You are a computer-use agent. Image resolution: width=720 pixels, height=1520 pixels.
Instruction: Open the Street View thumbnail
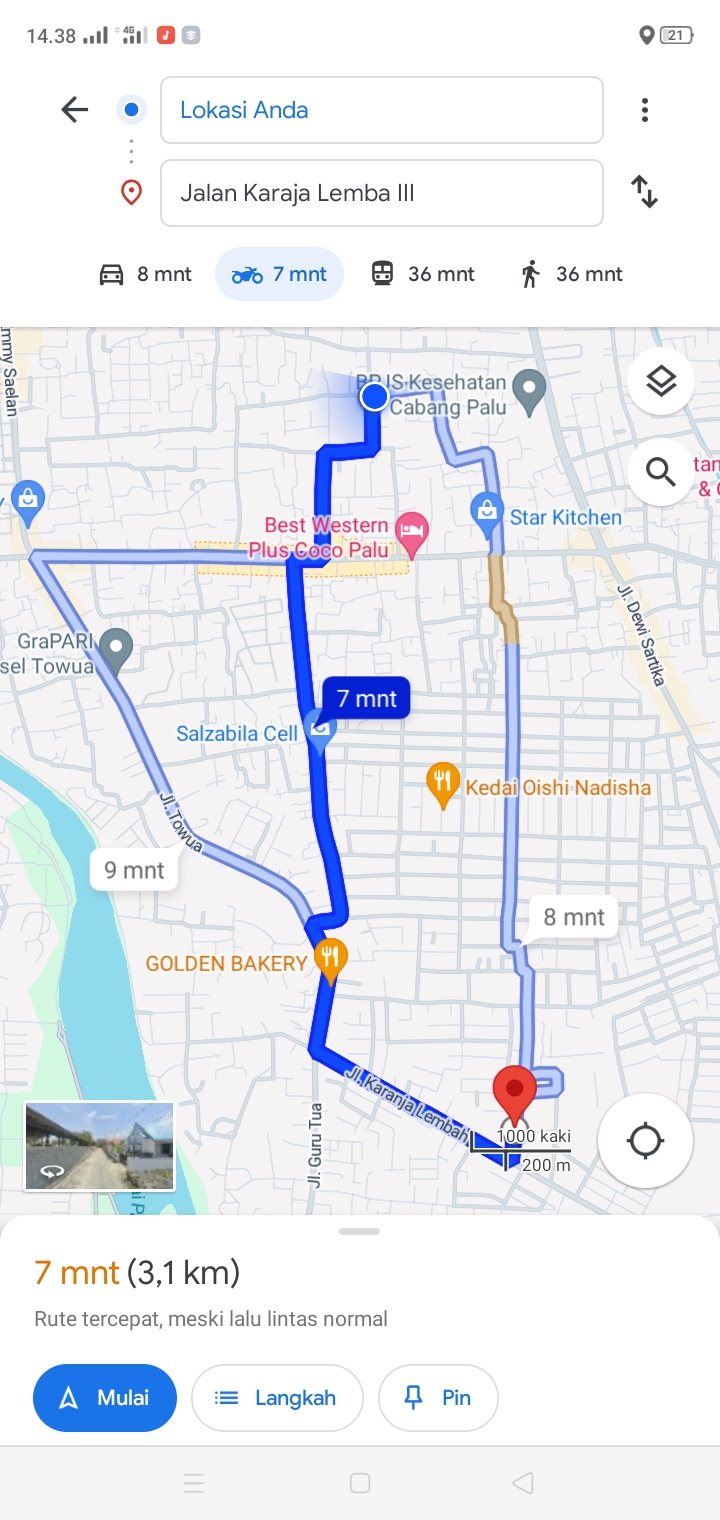(100, 1146)
